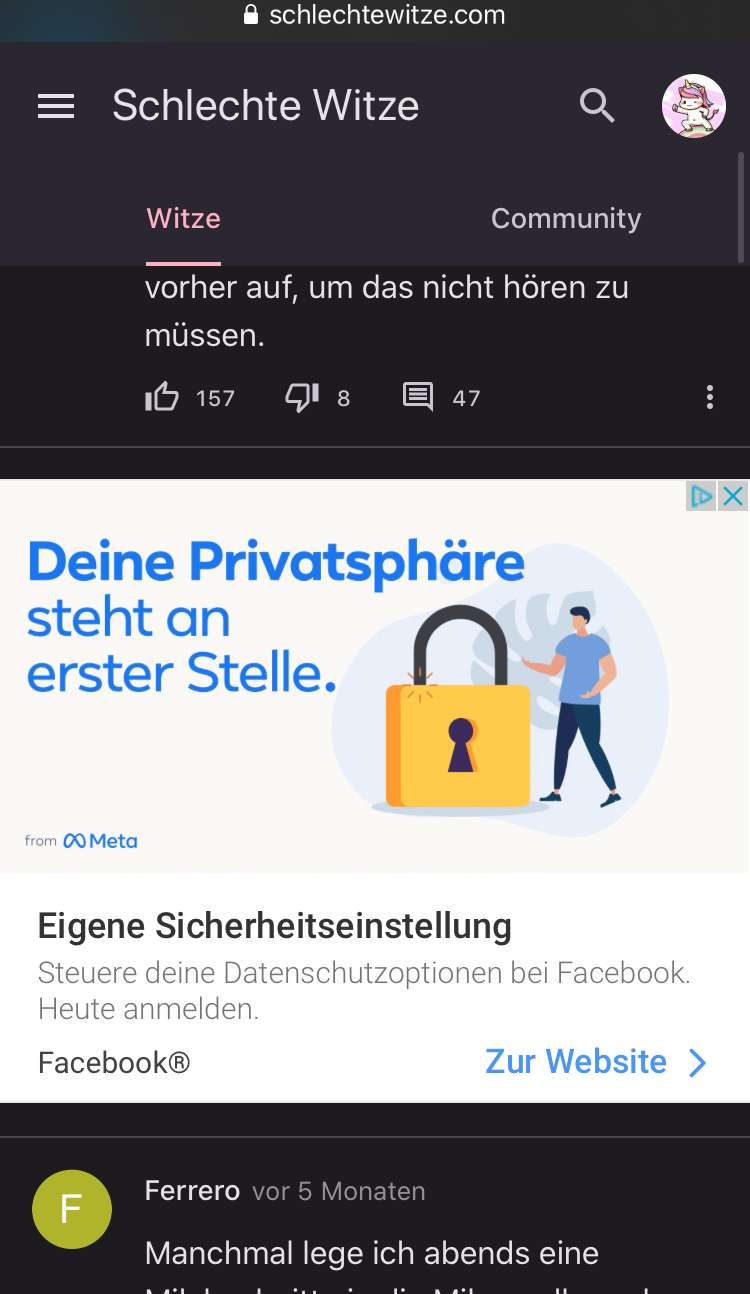The width and height of the screenshot is (750, 1294).
Task: Select the Witze tab
Action: pos(183,219)
